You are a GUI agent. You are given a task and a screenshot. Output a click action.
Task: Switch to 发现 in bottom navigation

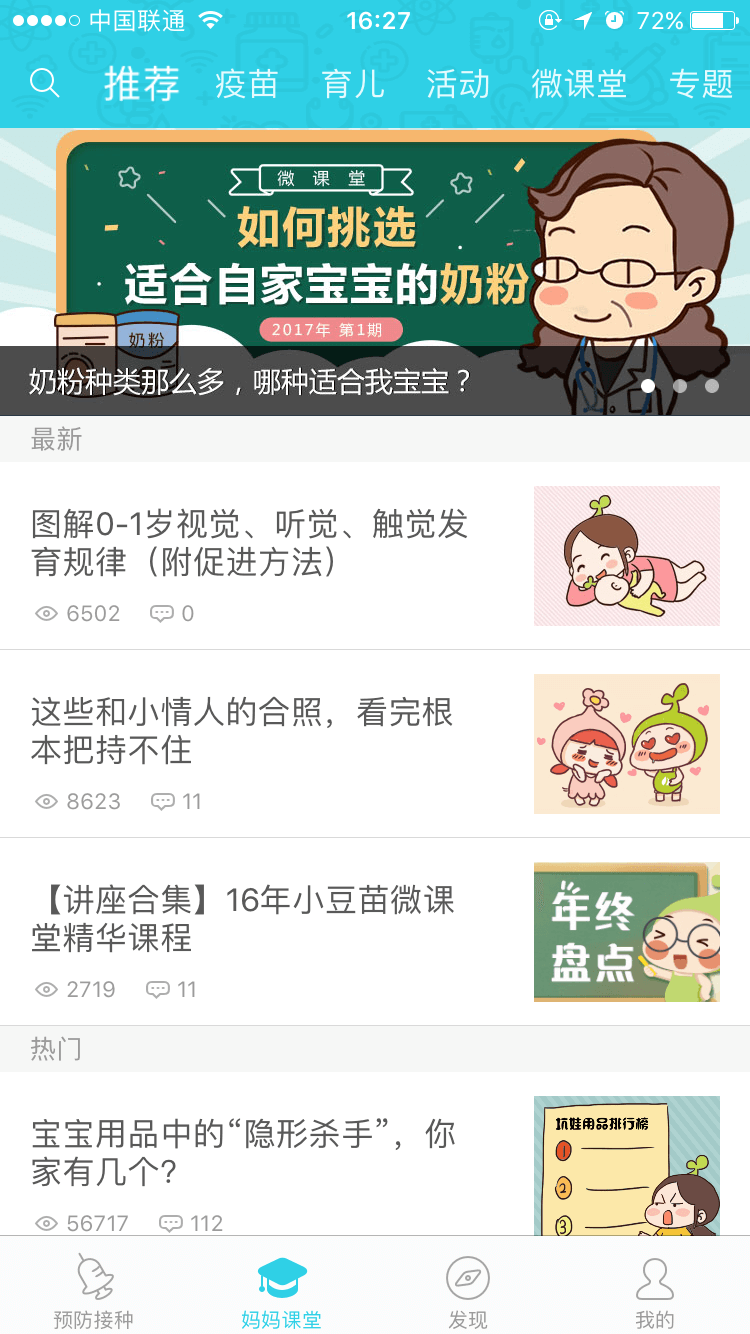pos(468,1290)
